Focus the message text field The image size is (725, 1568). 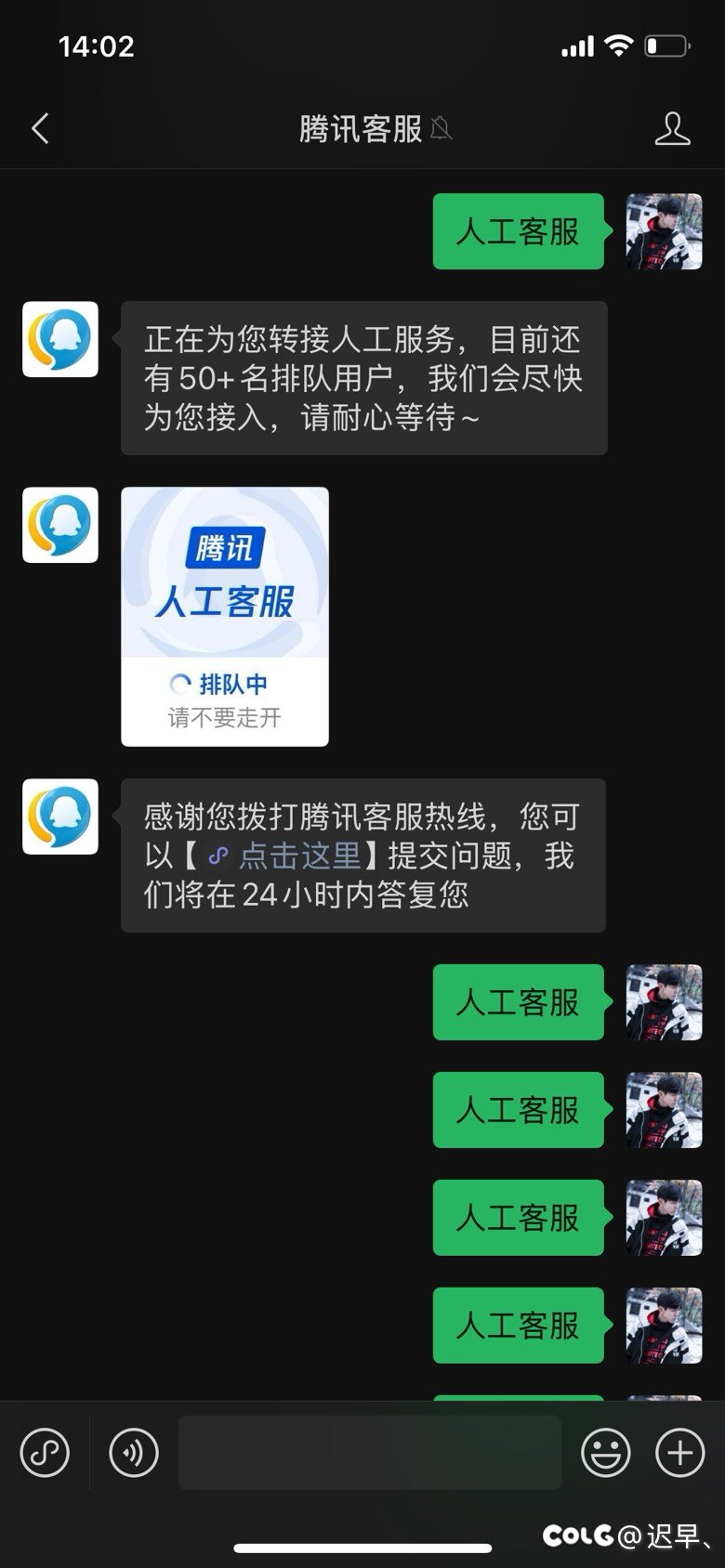click(370, 1452)
